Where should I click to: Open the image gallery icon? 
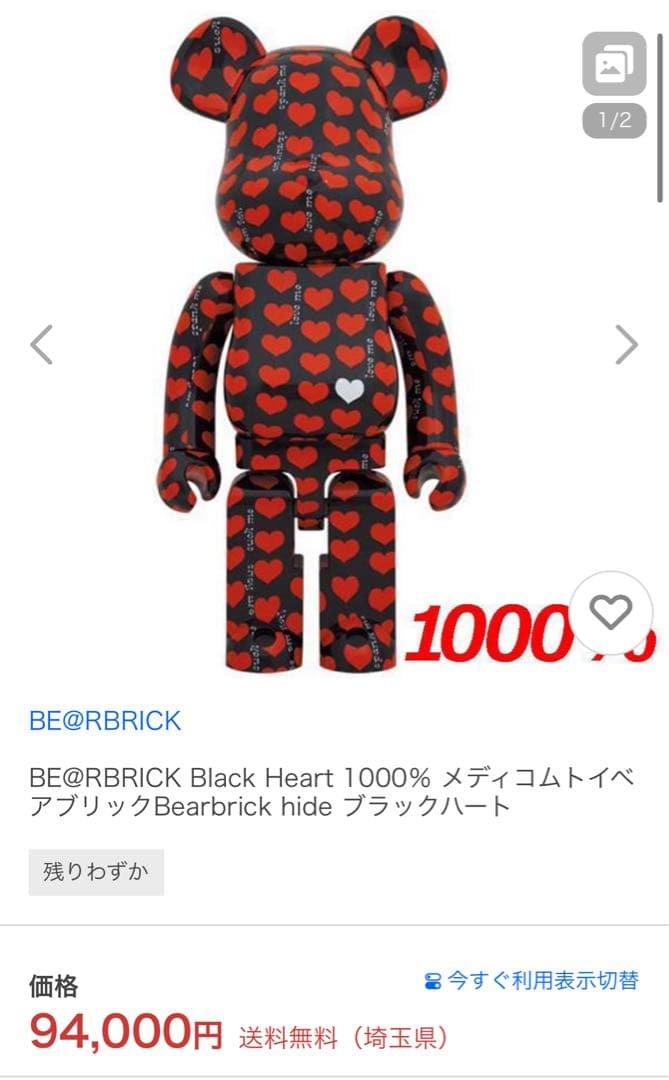tap(614, 67)
